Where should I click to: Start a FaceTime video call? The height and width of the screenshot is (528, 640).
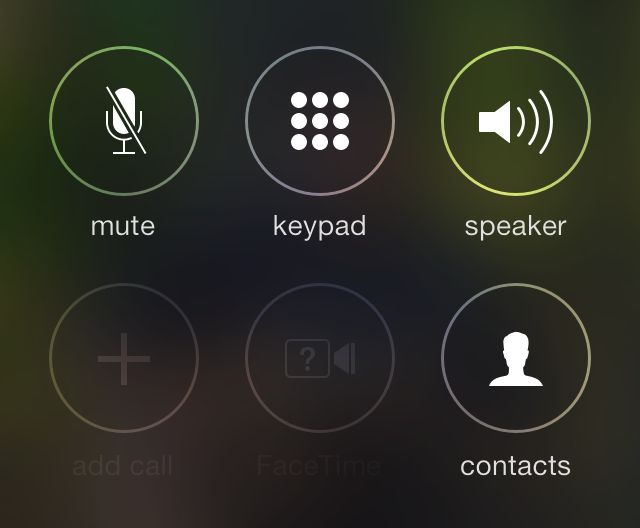tap(319, 358)
